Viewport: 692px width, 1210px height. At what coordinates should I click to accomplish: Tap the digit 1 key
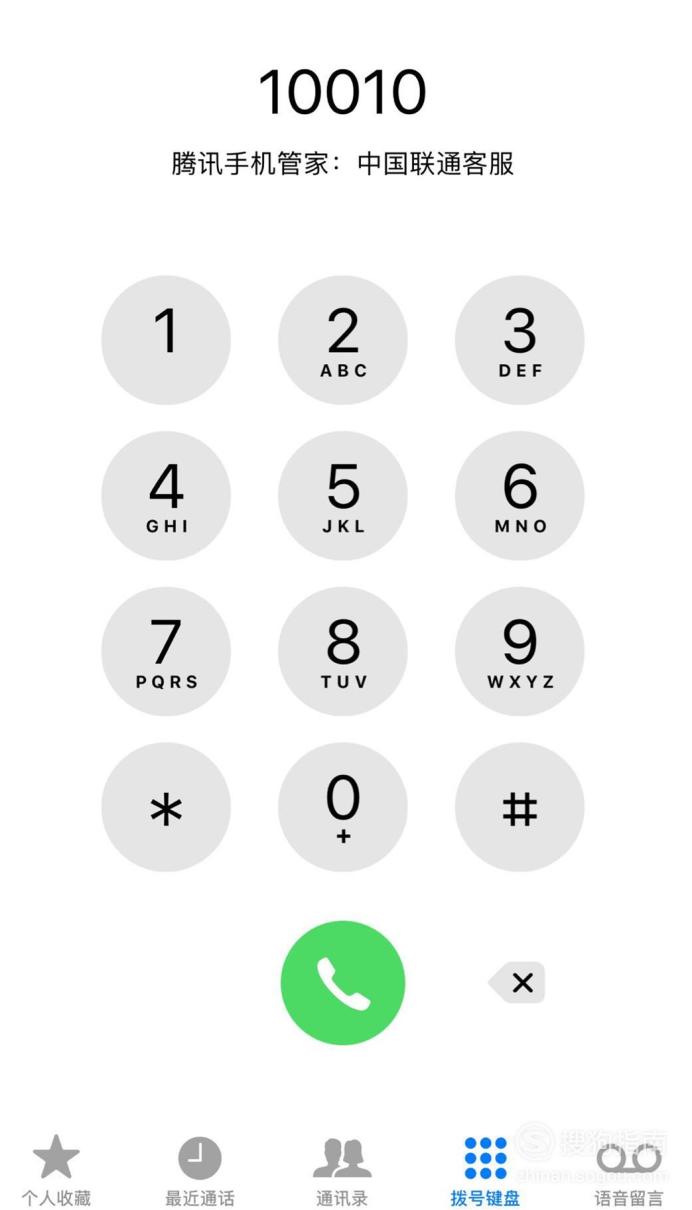click(166, 340)
